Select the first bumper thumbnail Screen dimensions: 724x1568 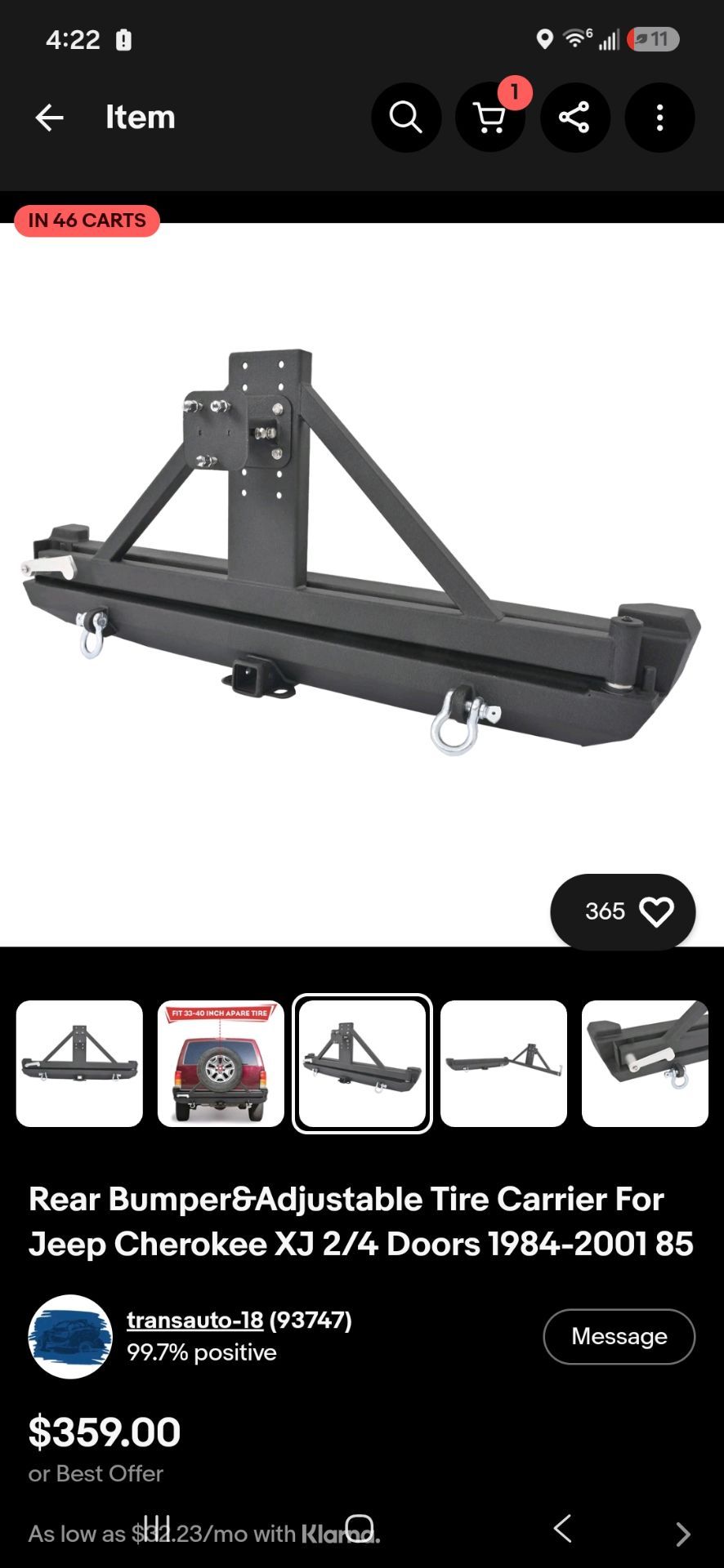click(79, 1063)
